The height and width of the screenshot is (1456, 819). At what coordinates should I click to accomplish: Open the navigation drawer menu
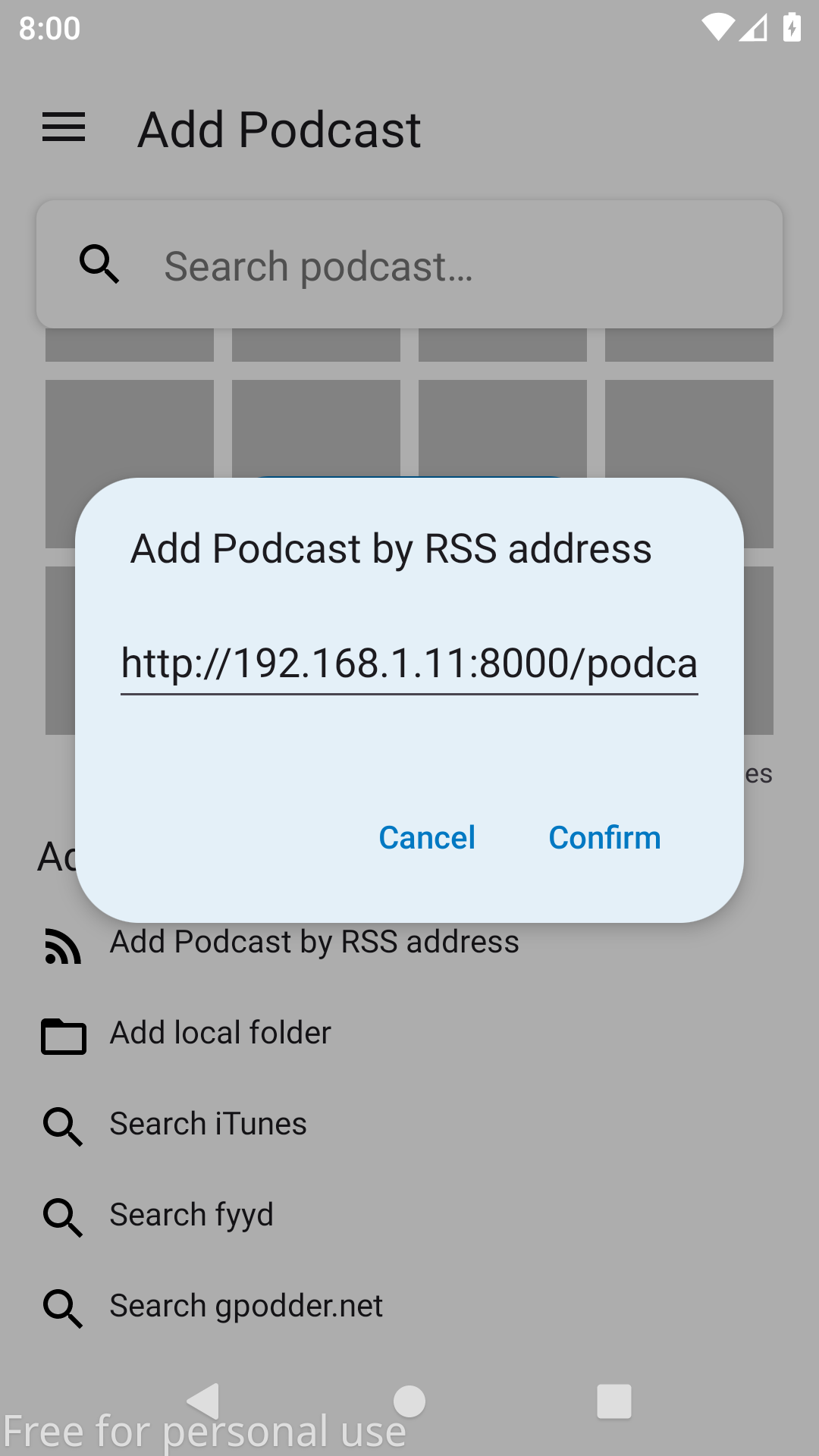click(x=63, y=127)
